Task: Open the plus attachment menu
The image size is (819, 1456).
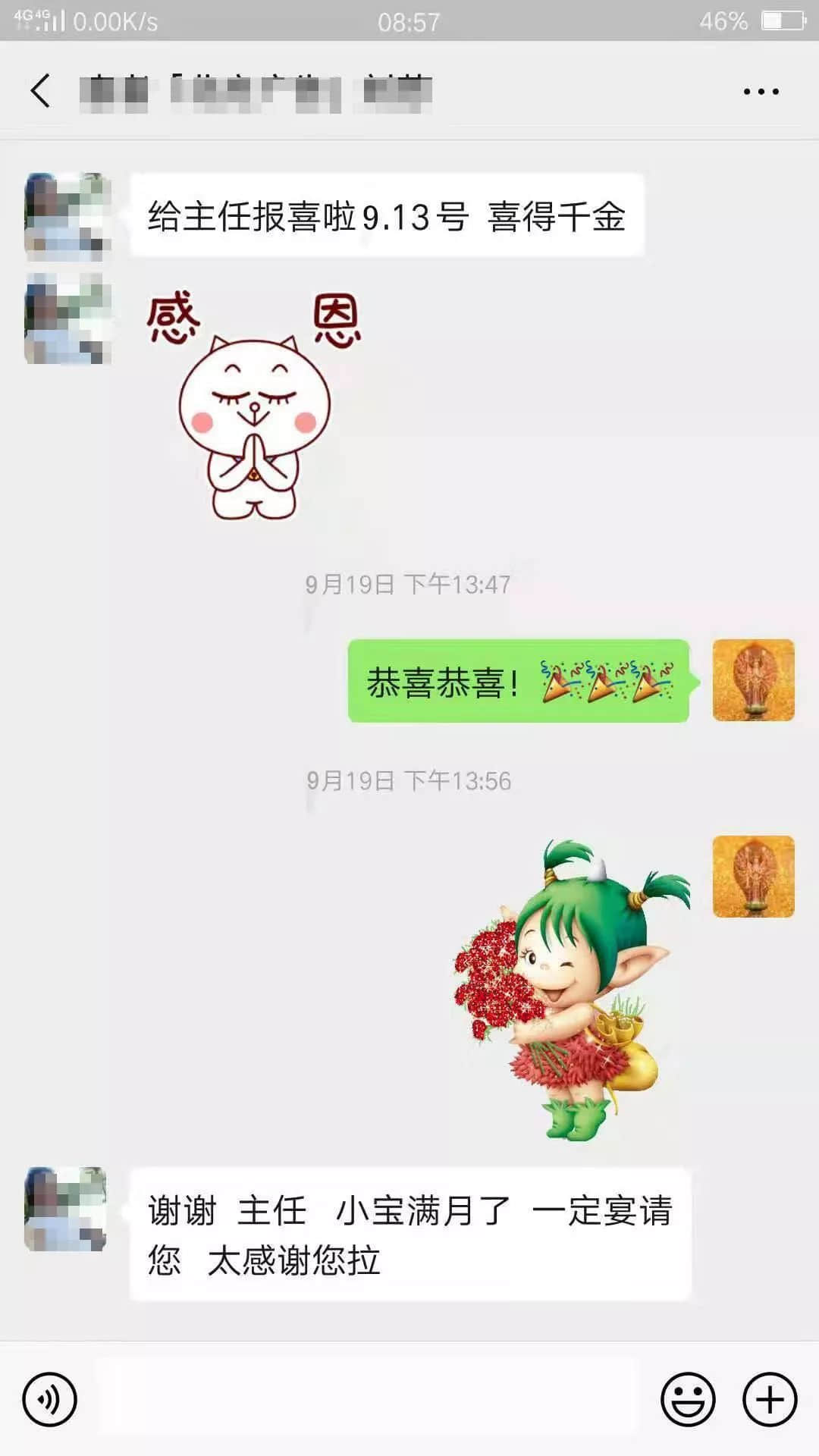Action: tap(770, 1399)
